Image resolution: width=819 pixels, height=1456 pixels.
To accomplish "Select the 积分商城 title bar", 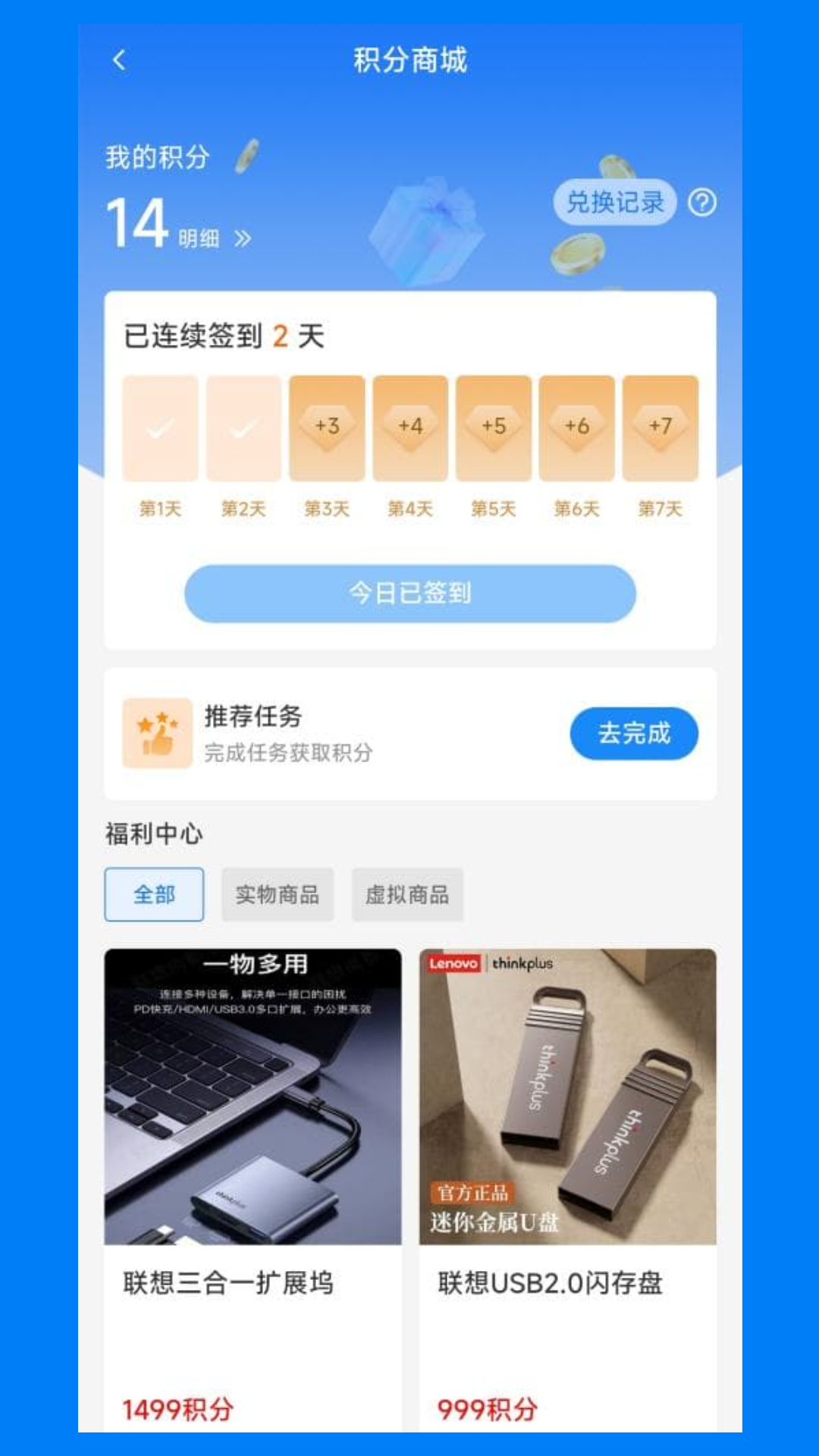I will (x=409, y=58).
